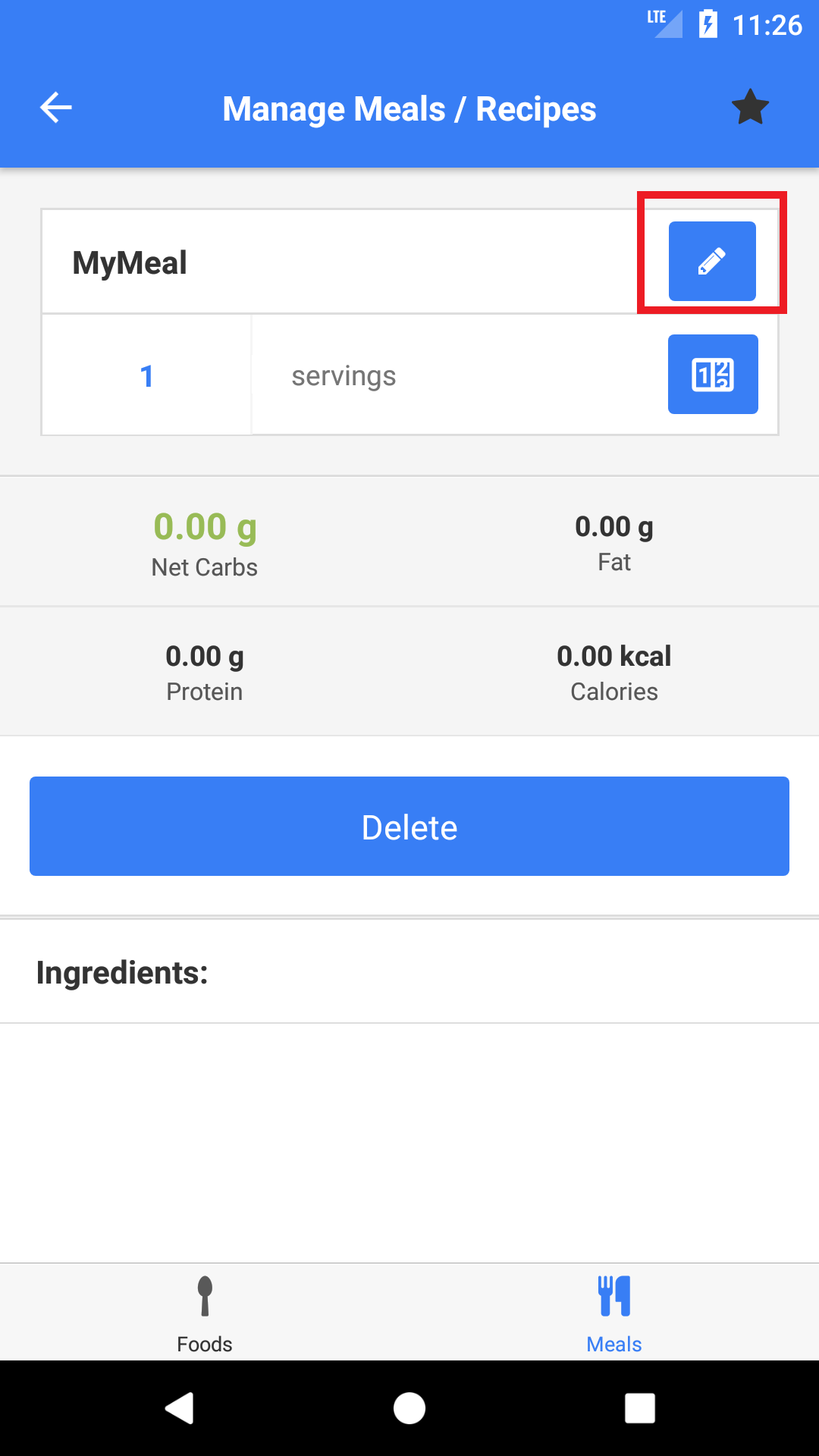The image size is (819, 1456).
Task: Delete this meal
Action: [409, 826]
